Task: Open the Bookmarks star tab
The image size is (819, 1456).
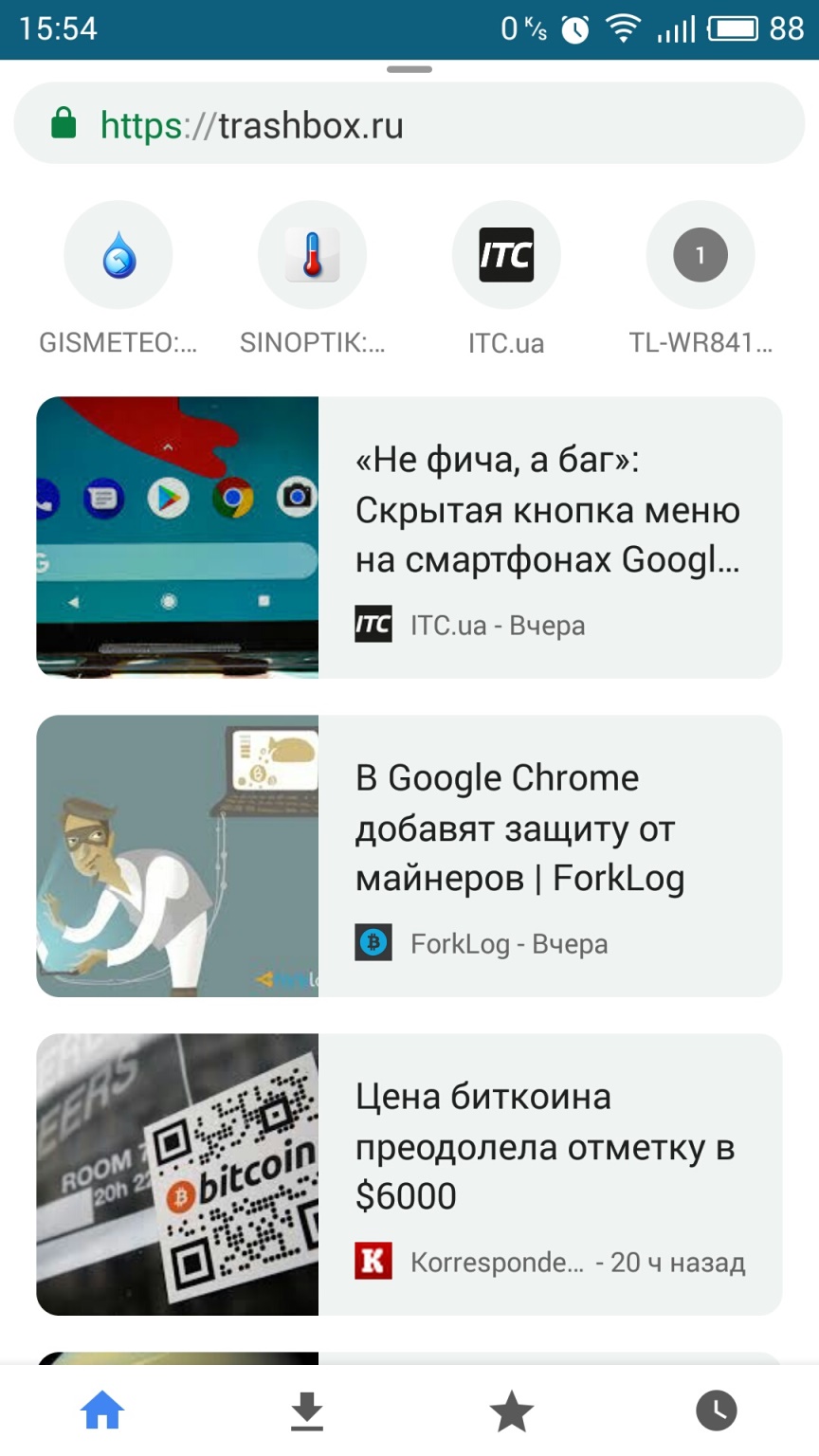Action: click(512, 1410)
